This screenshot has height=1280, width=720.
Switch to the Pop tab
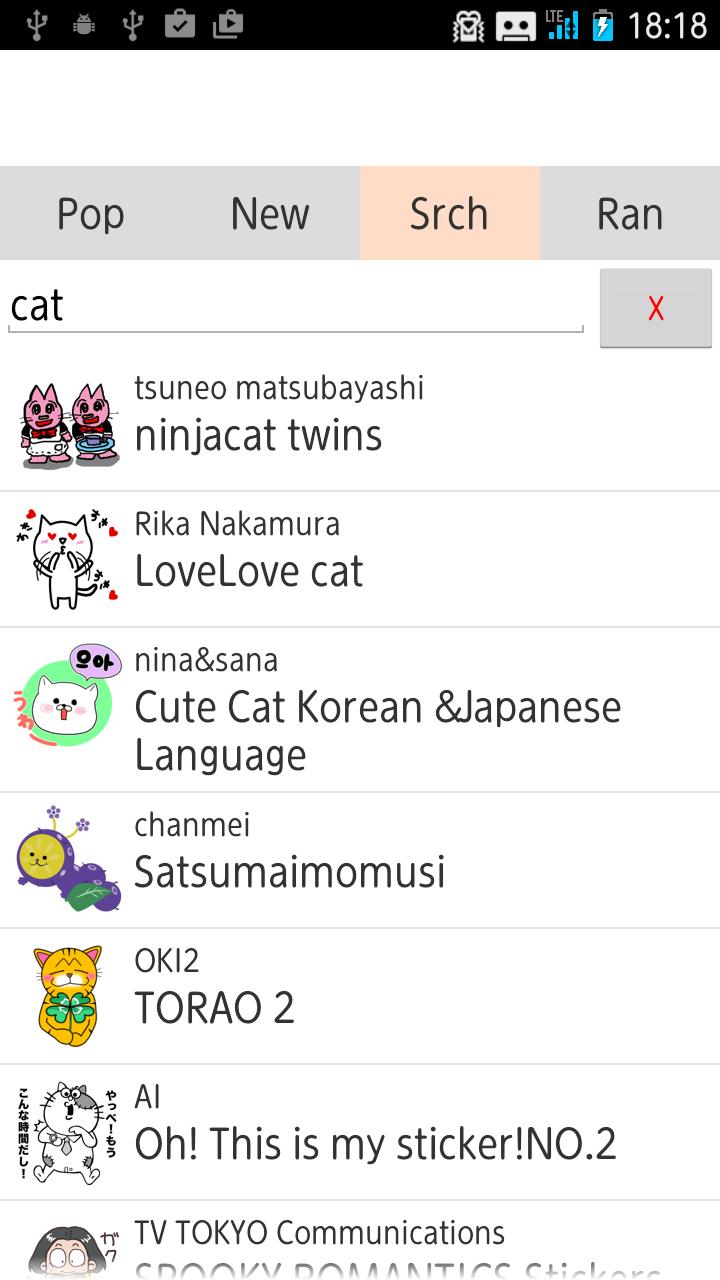(90, 213)
